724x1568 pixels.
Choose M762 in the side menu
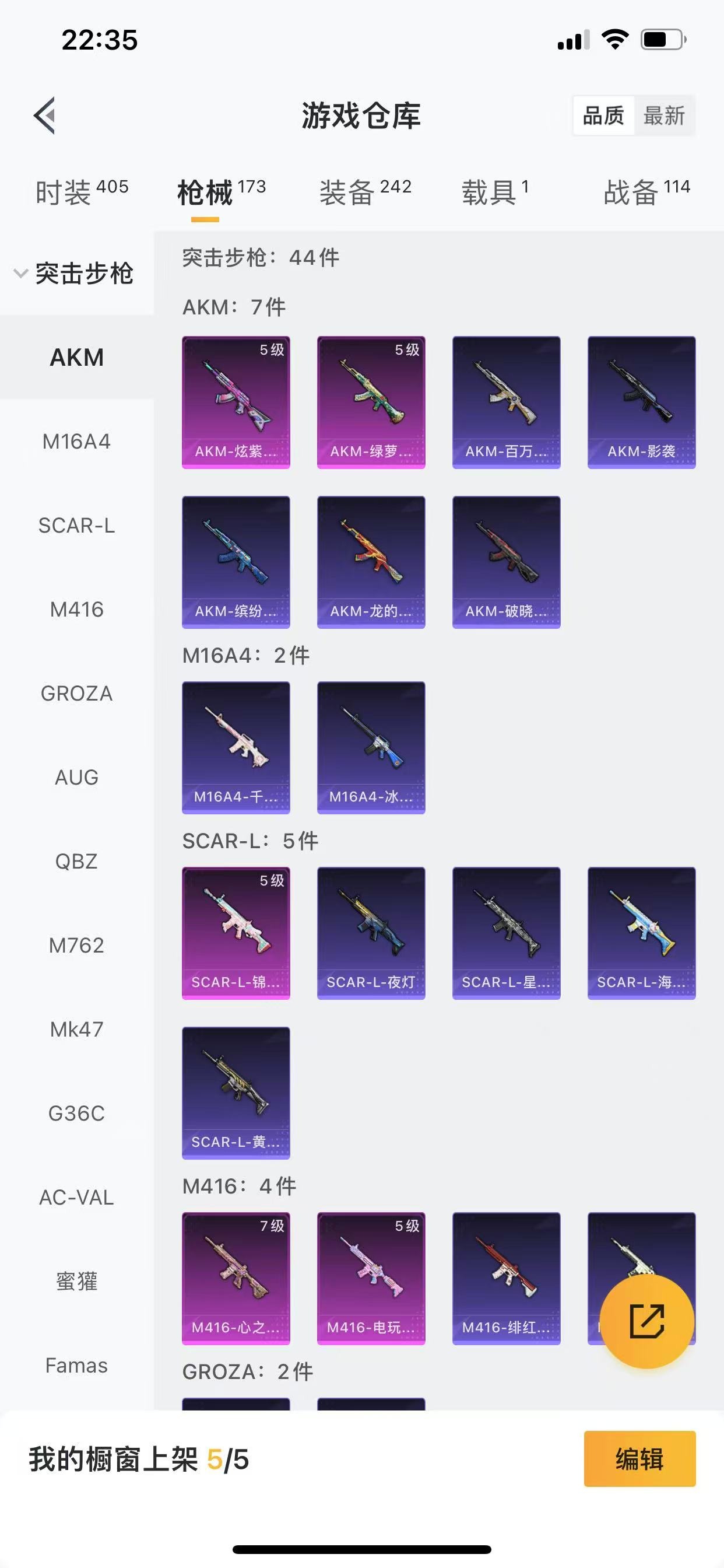coord(77,946)
